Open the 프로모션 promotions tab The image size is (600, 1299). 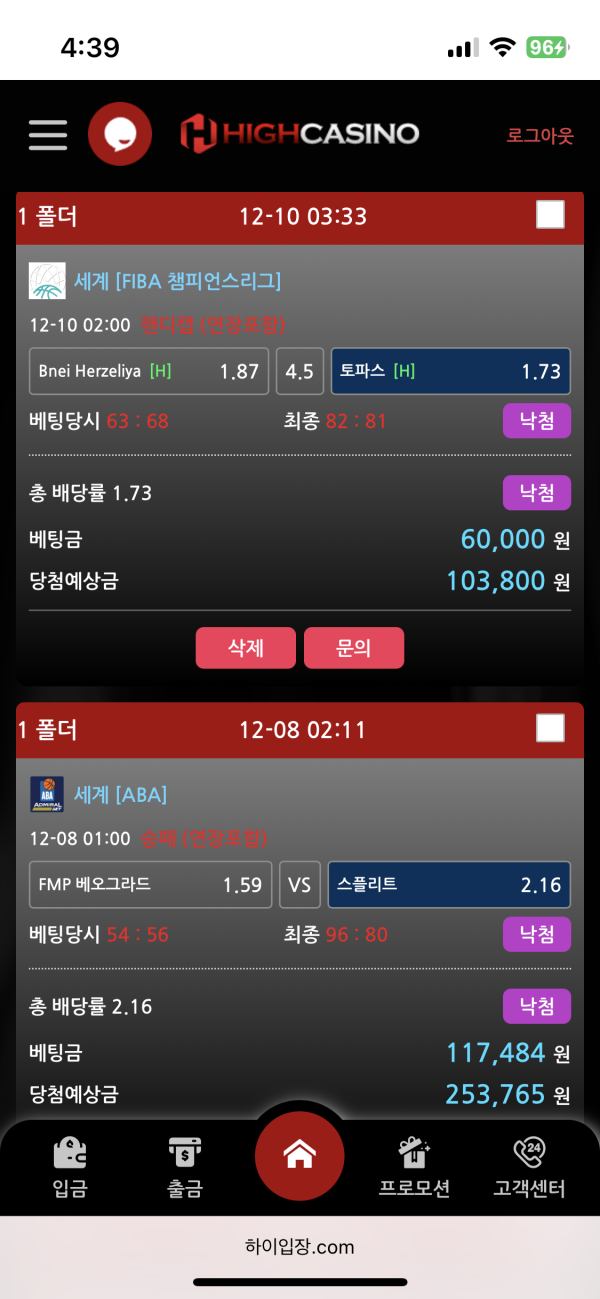(414, 1168)
